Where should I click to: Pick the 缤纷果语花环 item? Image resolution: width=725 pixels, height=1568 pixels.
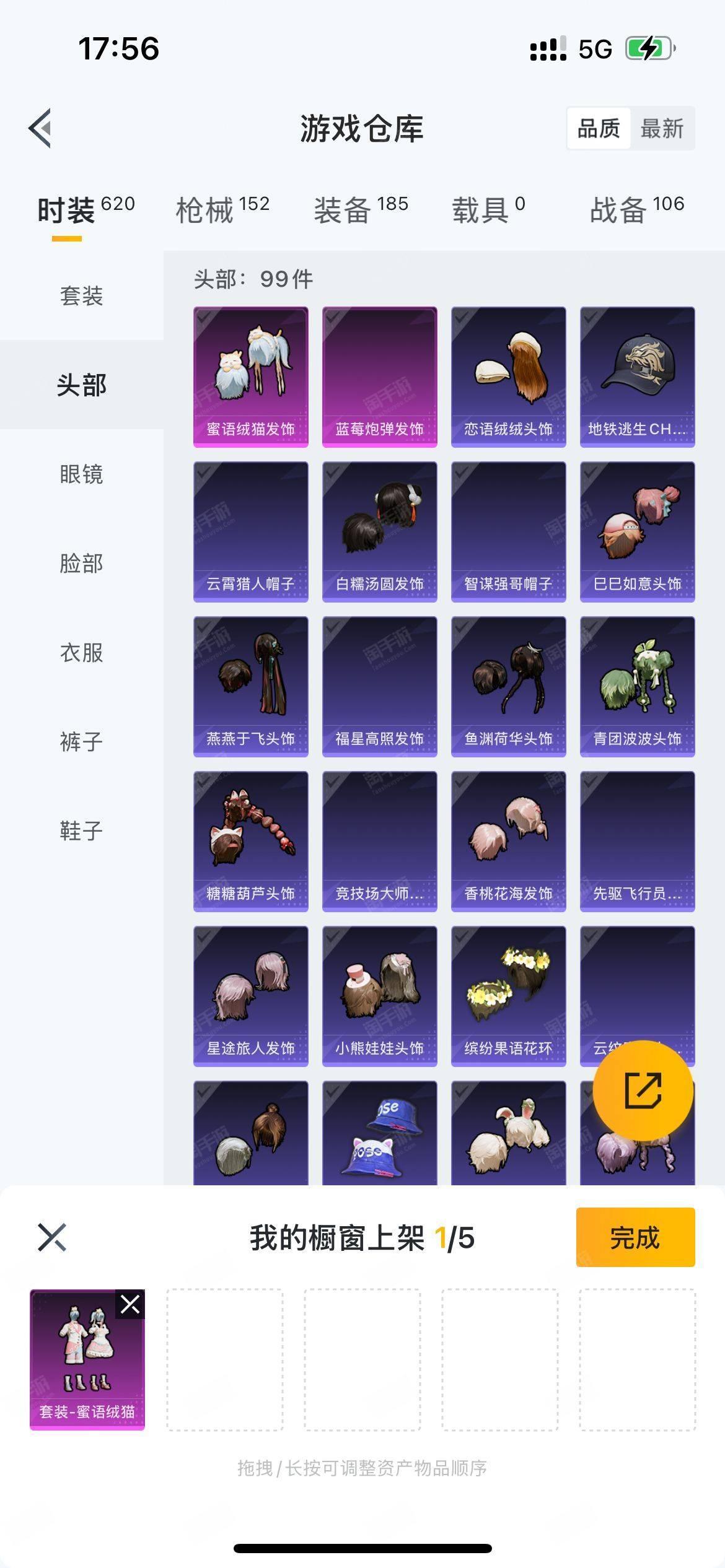508,996
